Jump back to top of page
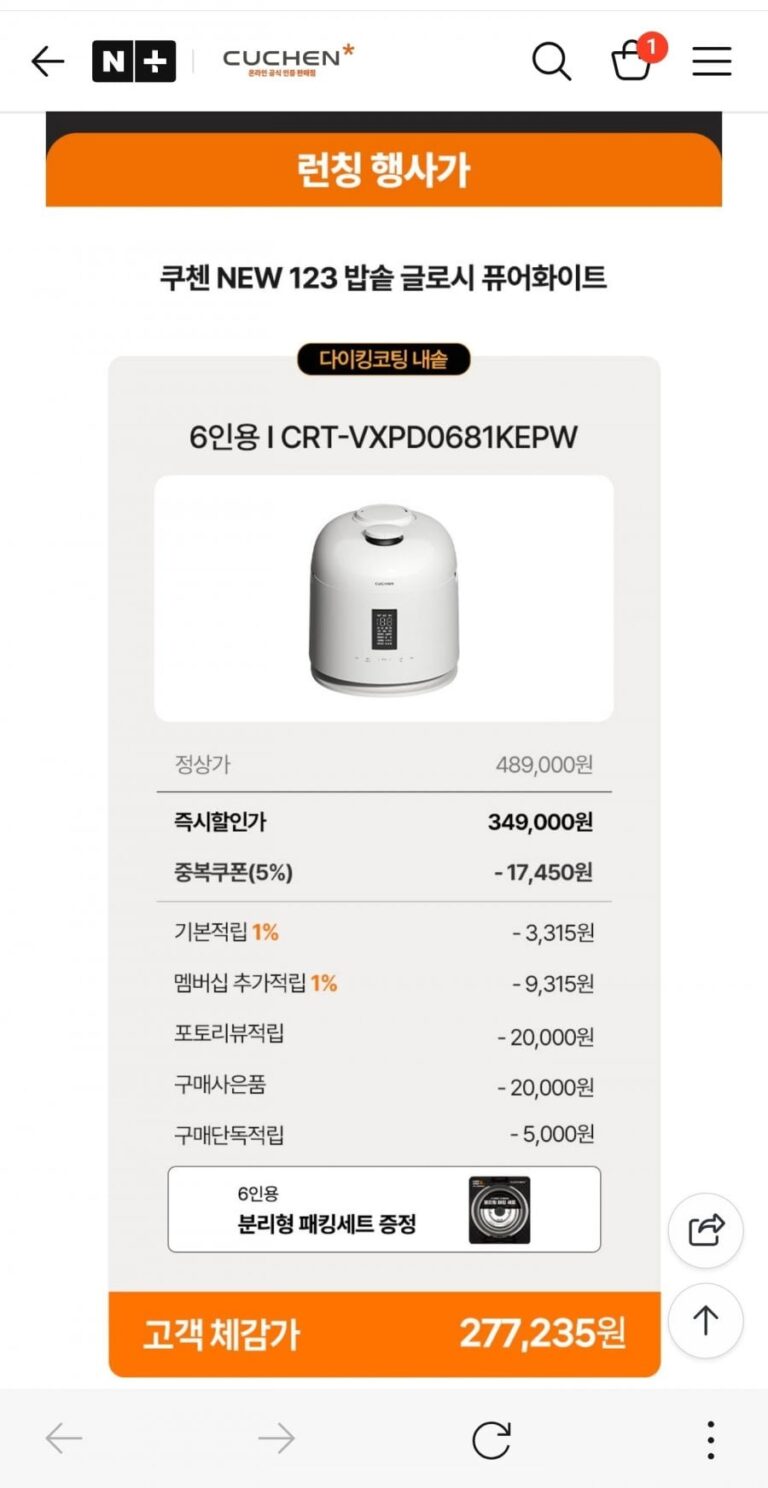Image resolution: width=768 pixels, height=1488 pixels. [706, 1321]
